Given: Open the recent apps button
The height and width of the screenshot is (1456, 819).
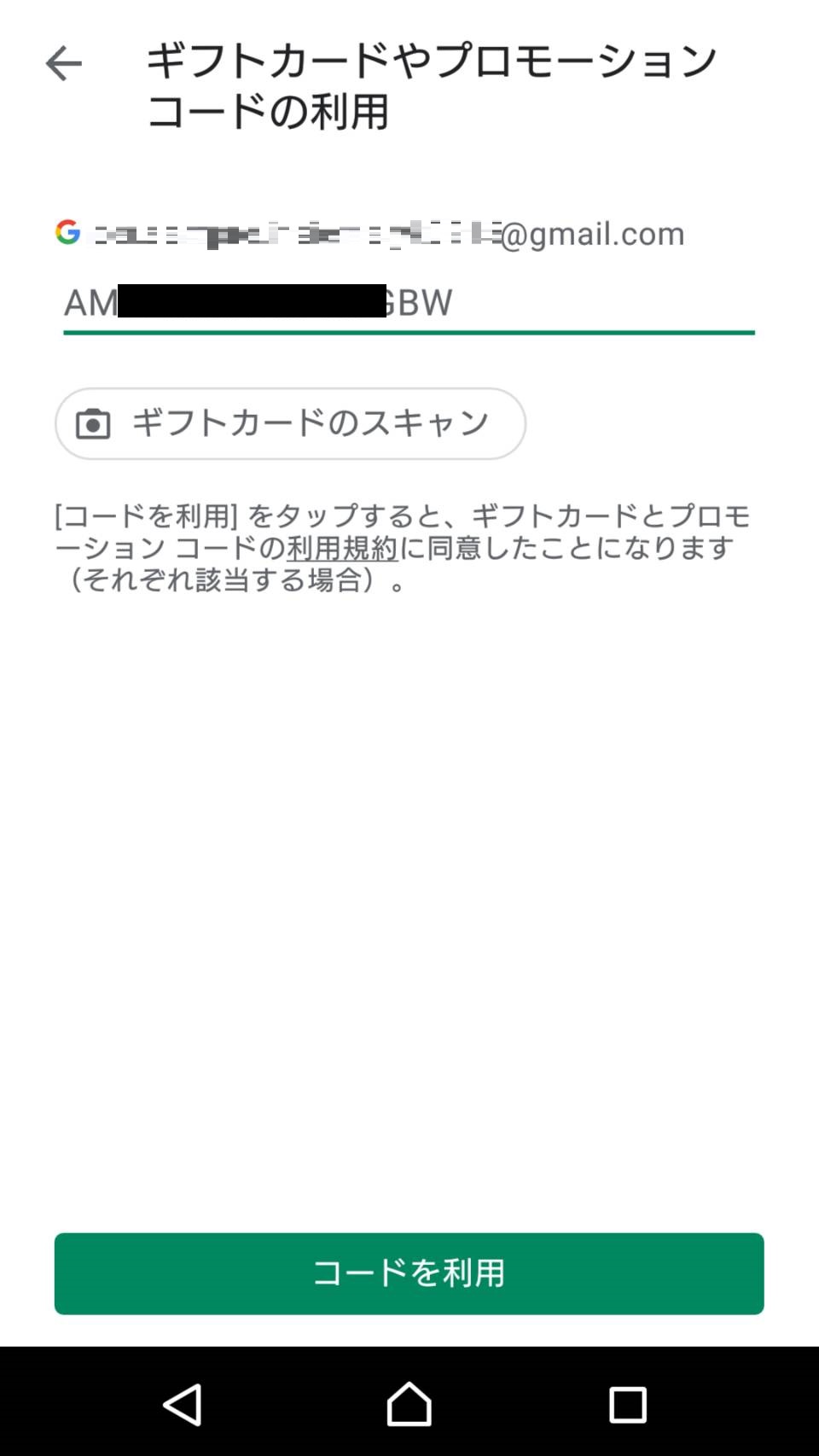Looking at the screenshot, I should [628, 1404].
